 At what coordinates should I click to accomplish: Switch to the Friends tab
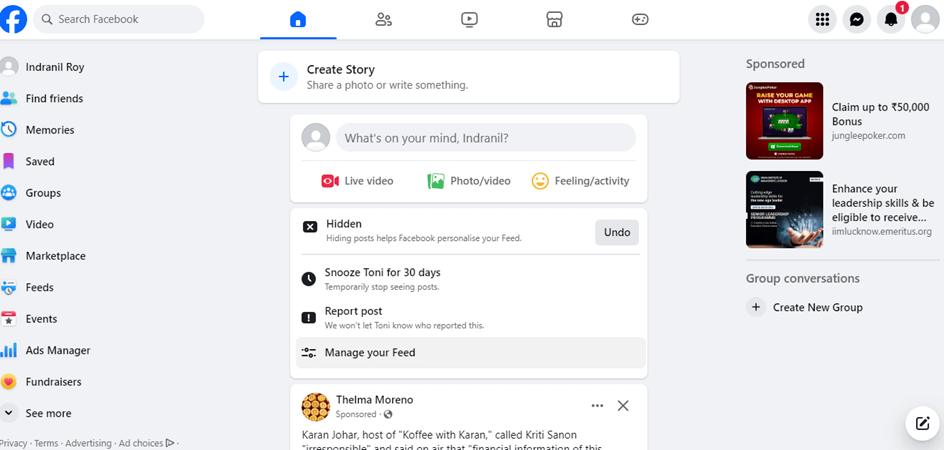pyautogui.click(x=383, y=19)
